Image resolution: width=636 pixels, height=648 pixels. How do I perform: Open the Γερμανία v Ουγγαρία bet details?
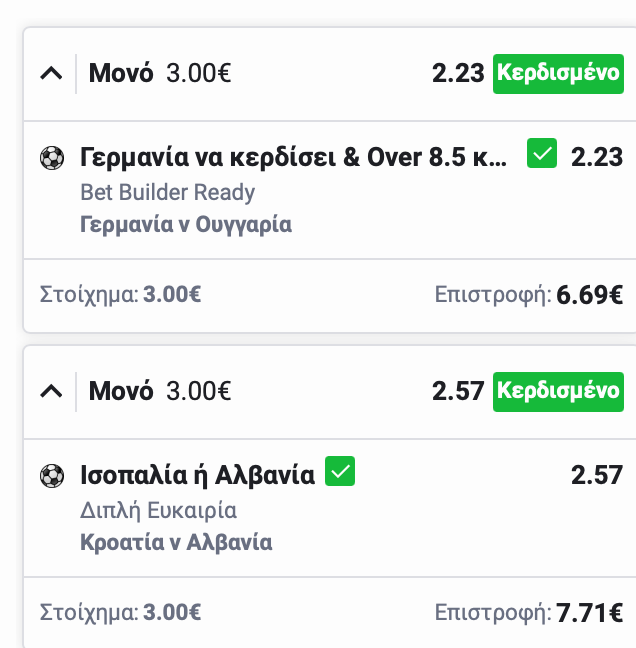point(185,224)
